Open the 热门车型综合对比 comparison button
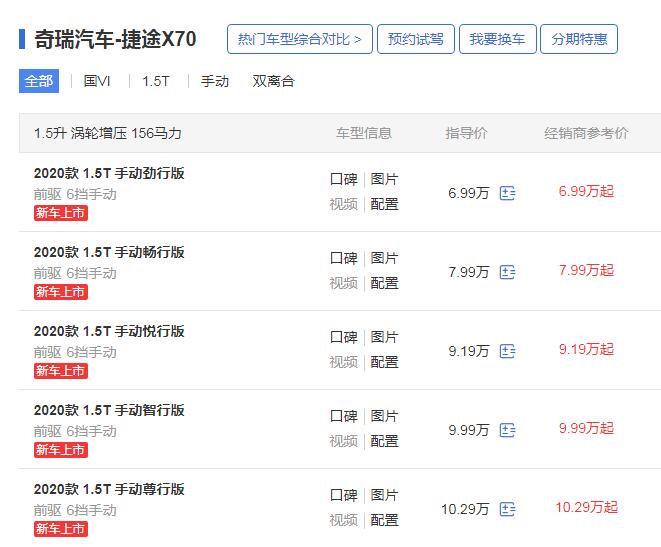The image size is (661, 547). pyautogui.click(x=300, y=40)
